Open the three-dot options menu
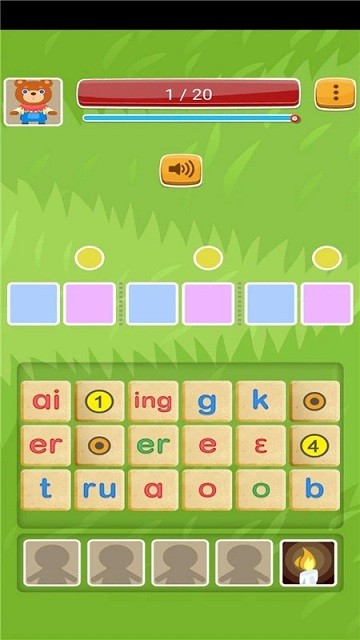This screenshot has height=640, width=360. [335, 94]
